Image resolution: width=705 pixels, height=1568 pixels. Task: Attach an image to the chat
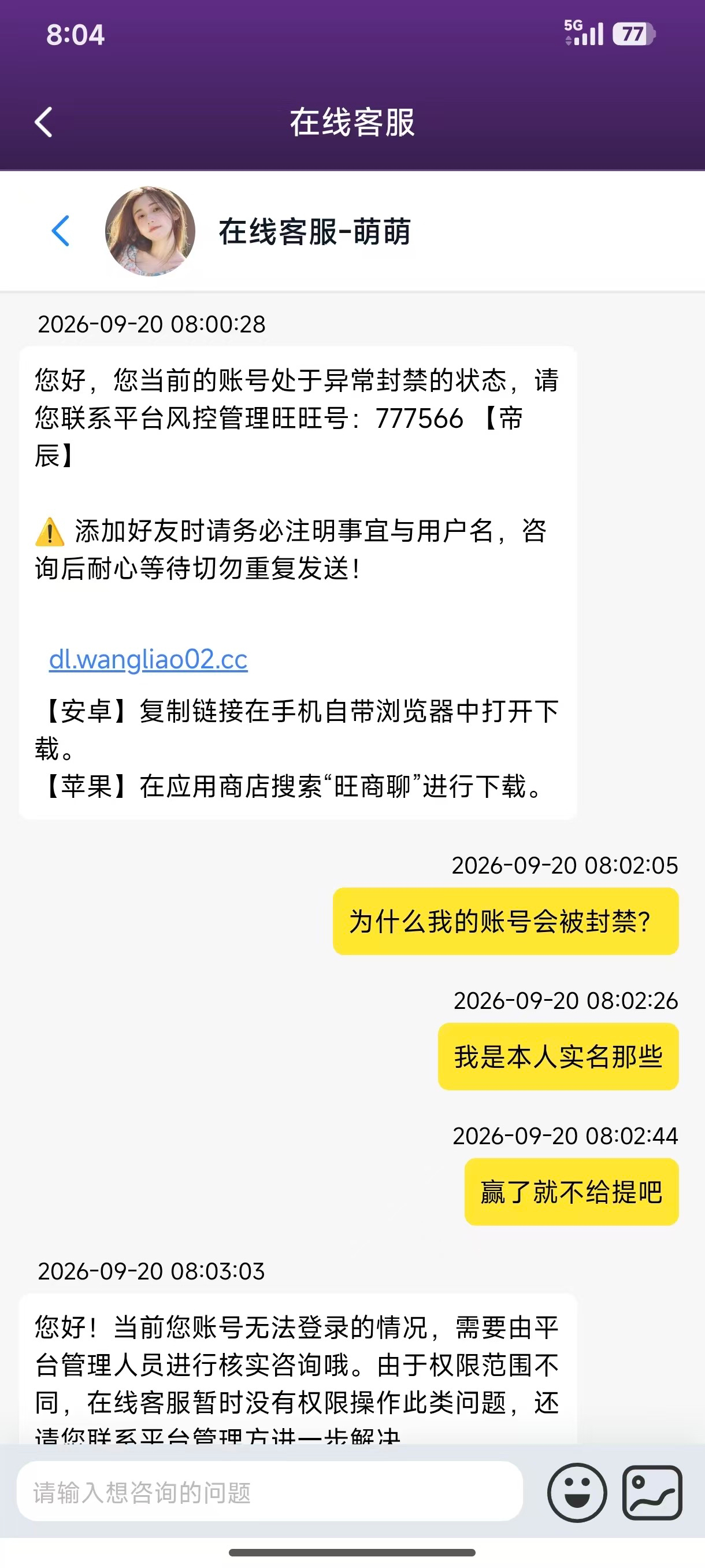[x=652, y=1492]
